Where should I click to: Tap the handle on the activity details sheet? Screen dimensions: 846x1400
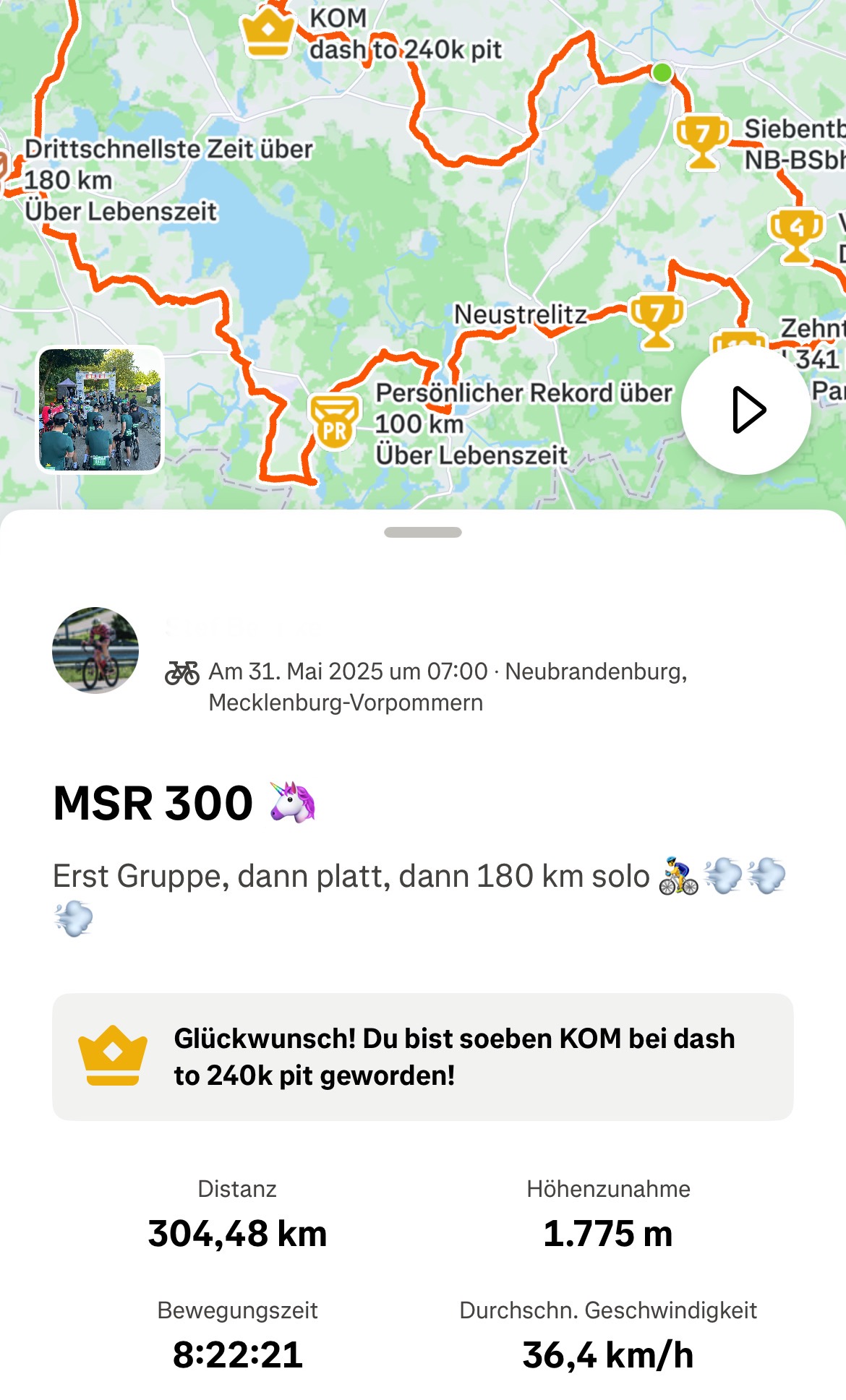422,533
